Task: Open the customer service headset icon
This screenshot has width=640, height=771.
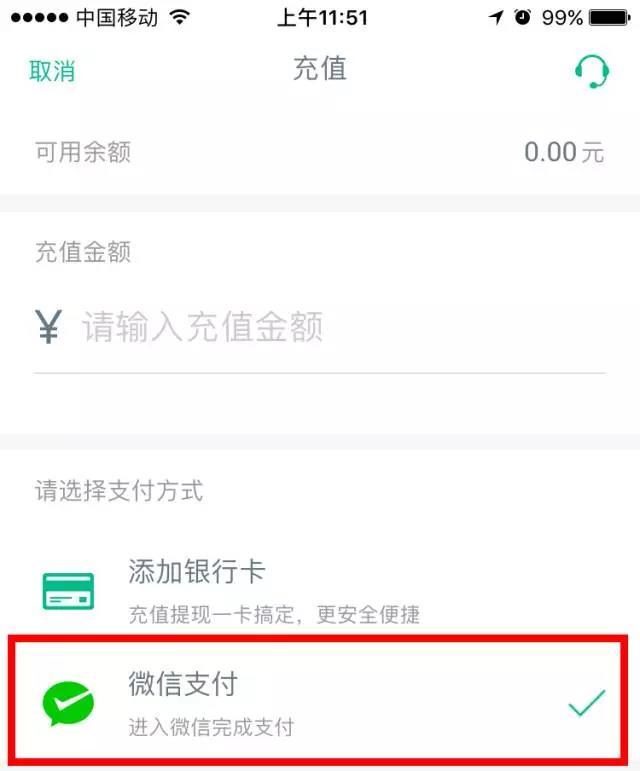Action: (x=592, y=71)
